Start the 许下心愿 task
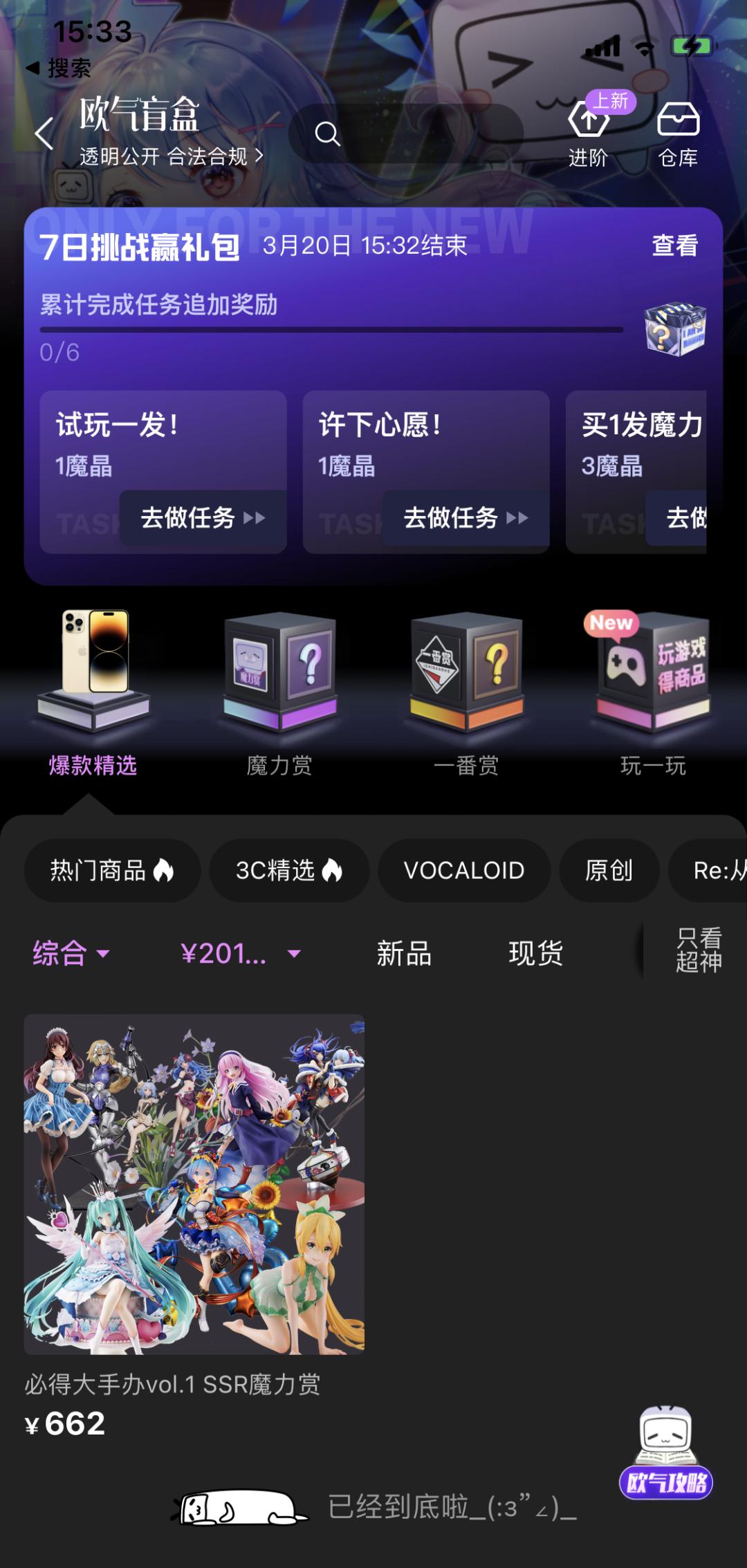The height and width of the screenshot is (1568, 747). 465,518
